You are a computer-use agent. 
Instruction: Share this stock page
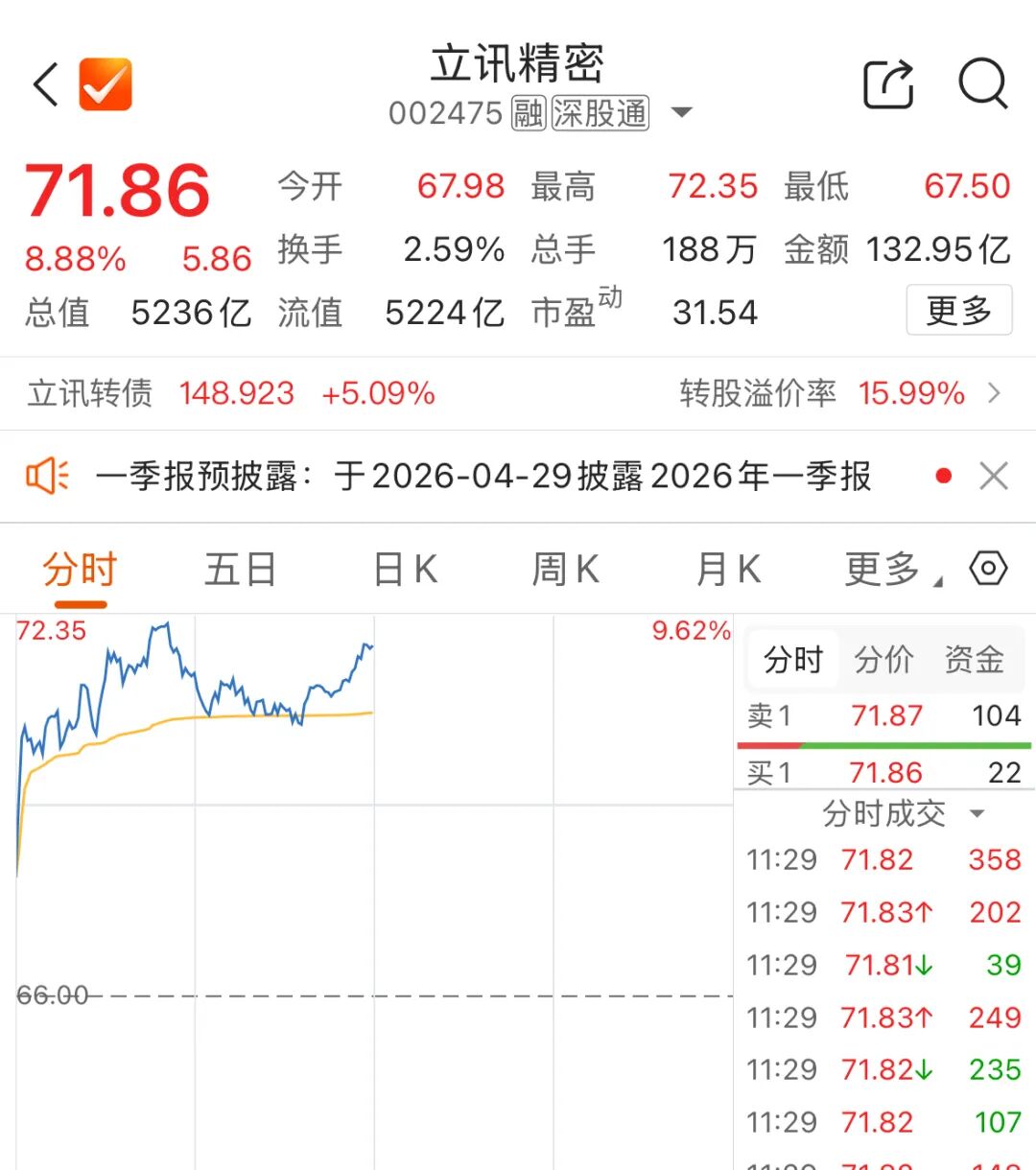coord(888,84)
